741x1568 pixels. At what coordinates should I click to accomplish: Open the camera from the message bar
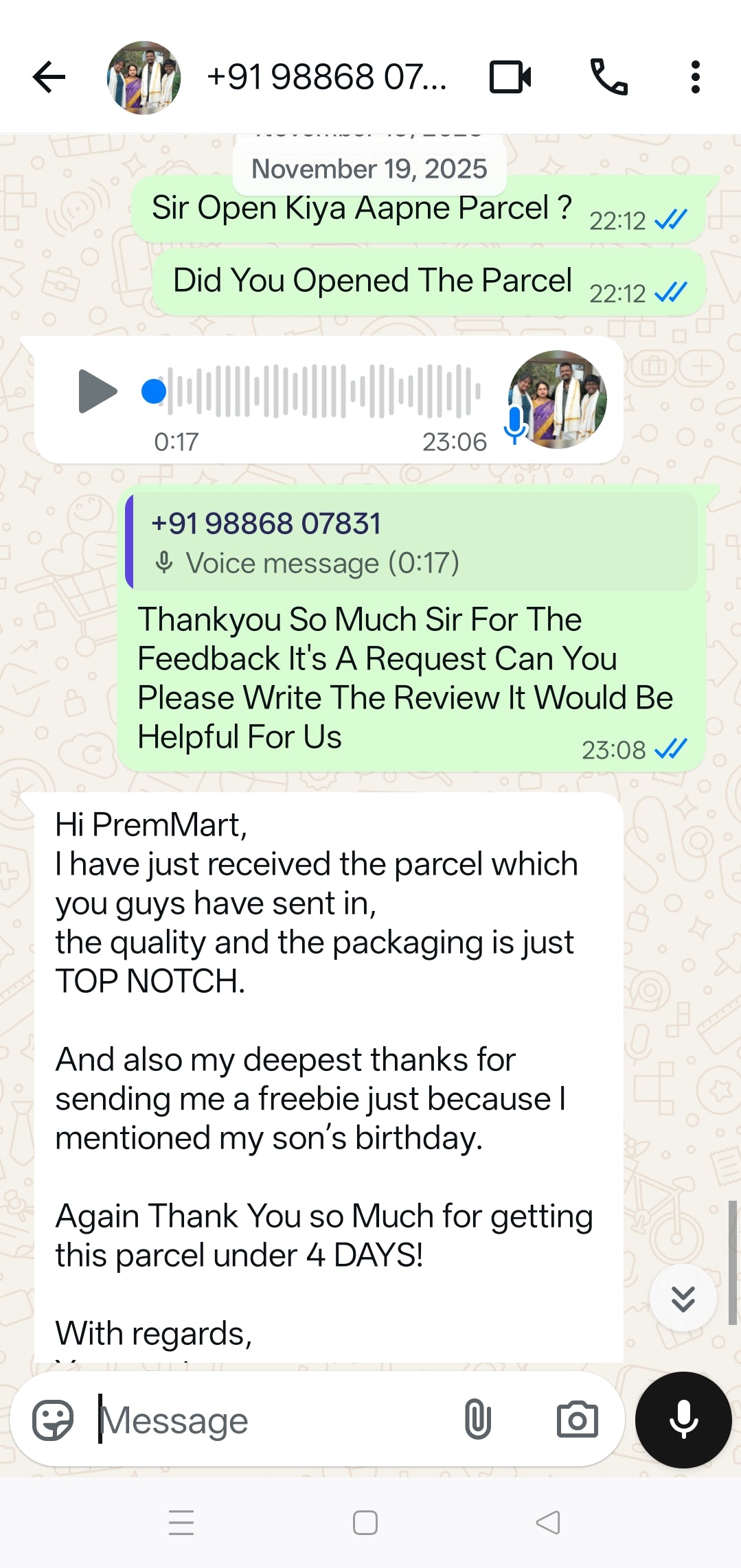[577, 1420]
